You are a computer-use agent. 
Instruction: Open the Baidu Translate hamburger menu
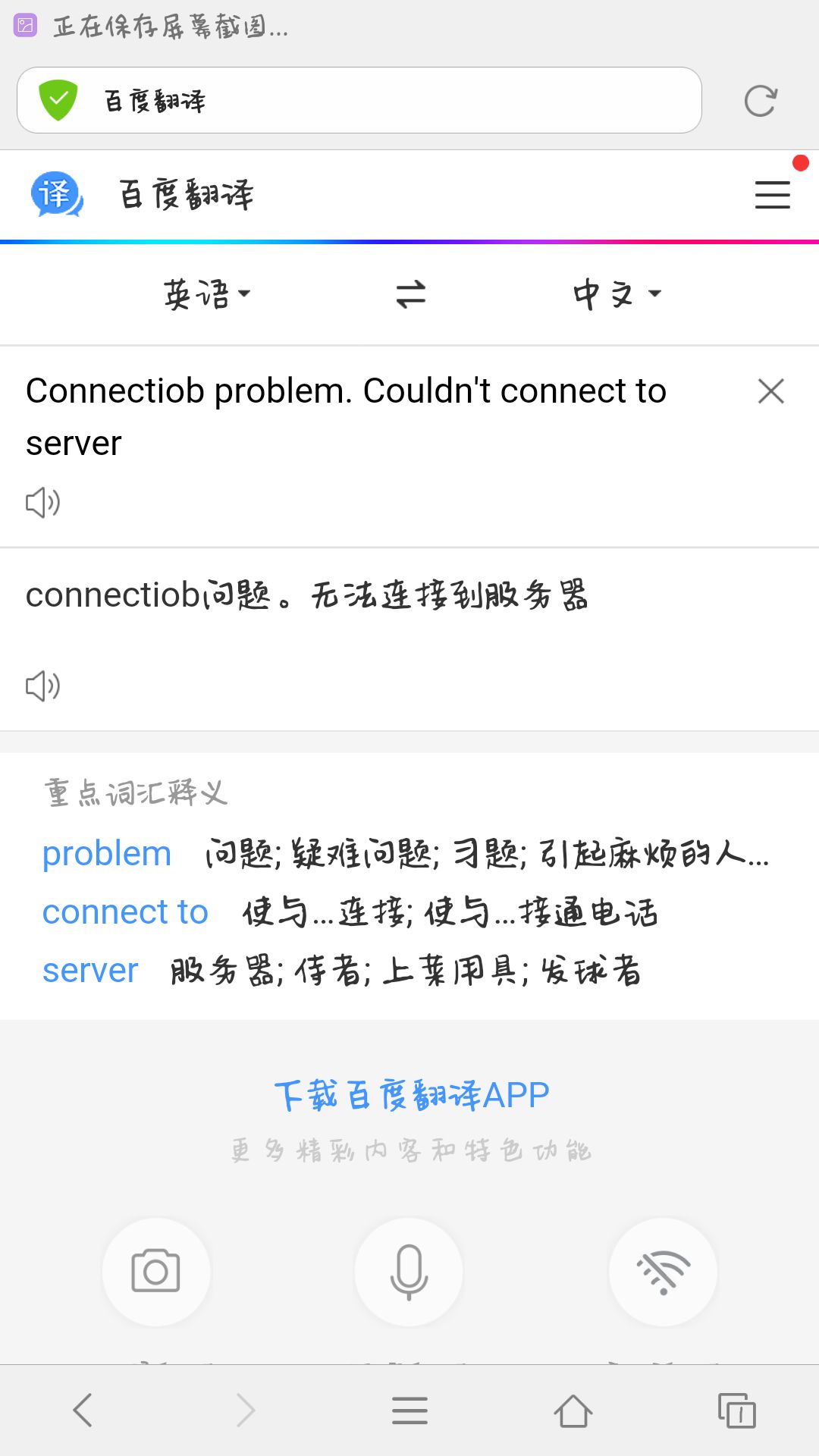pos(772,195)
